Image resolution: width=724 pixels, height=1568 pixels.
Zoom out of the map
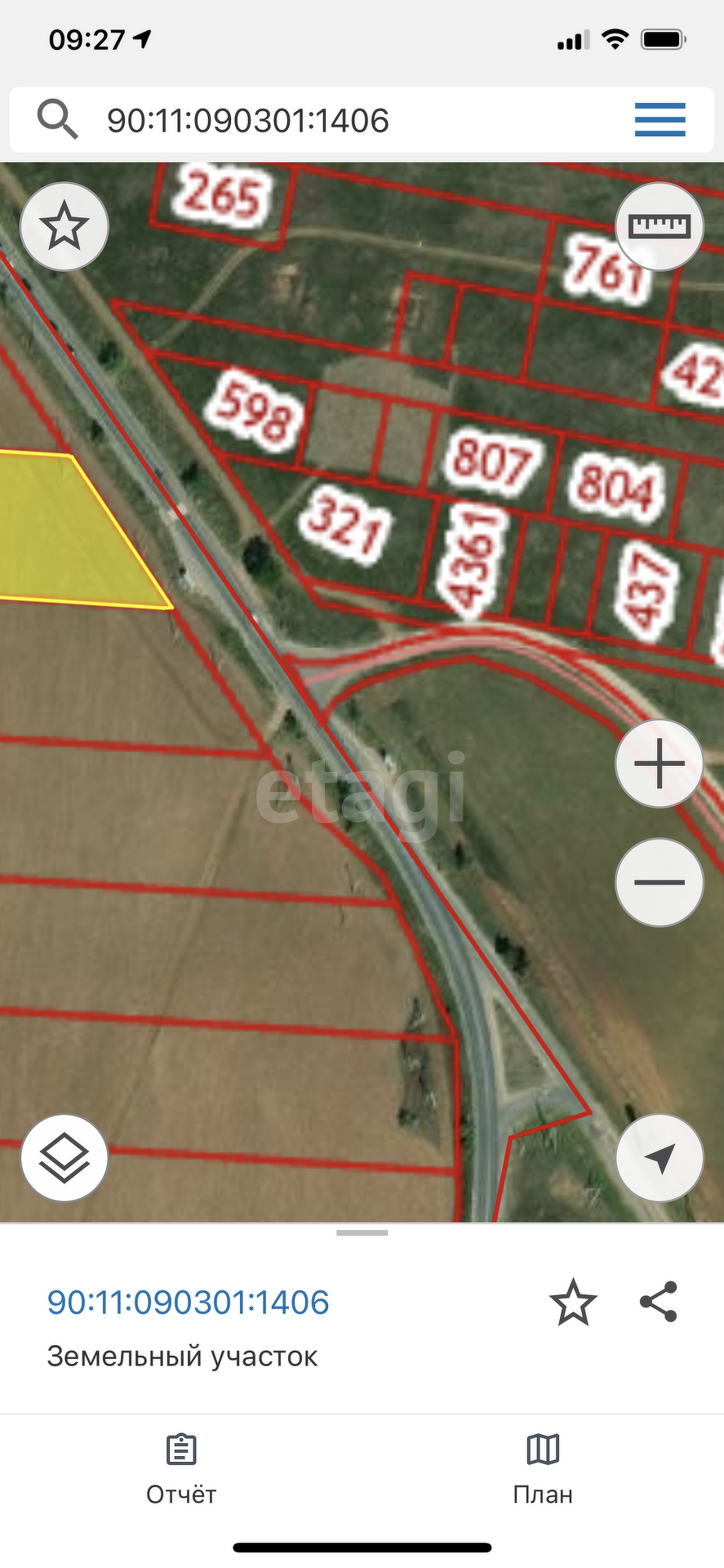pos(659,882)
